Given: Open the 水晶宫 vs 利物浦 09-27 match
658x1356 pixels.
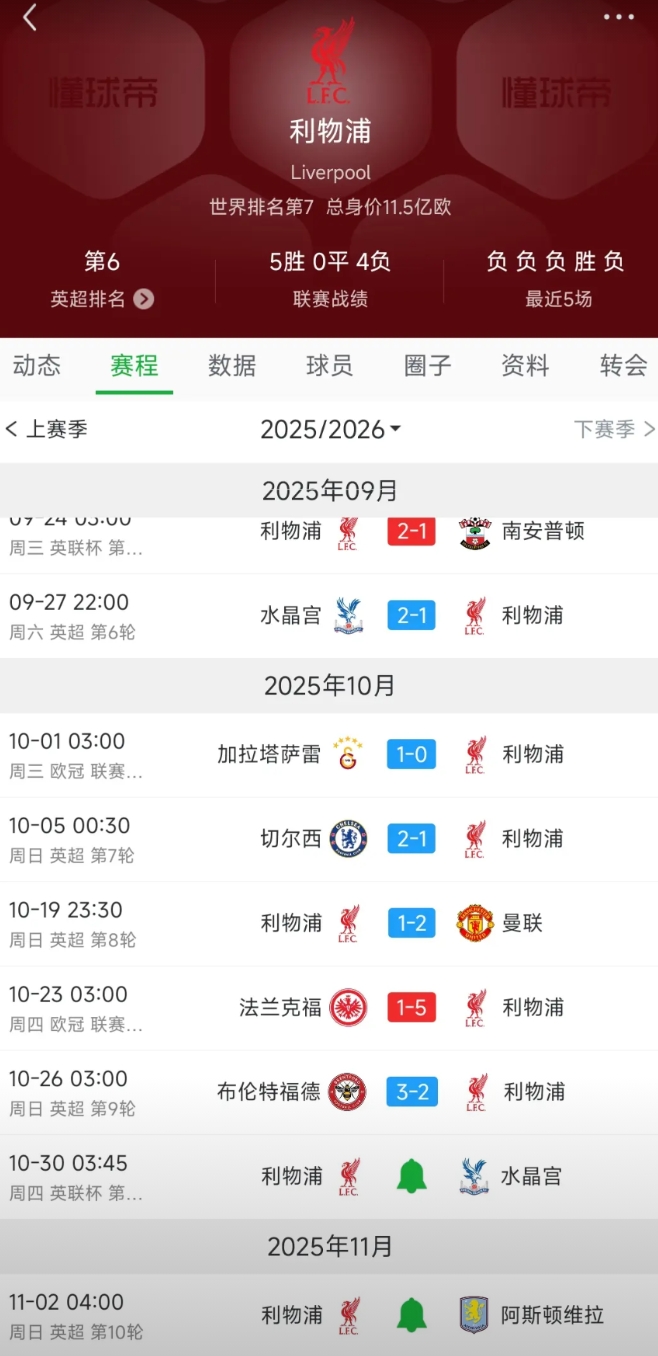Looking at the screenshot, I should click(329, 616).
